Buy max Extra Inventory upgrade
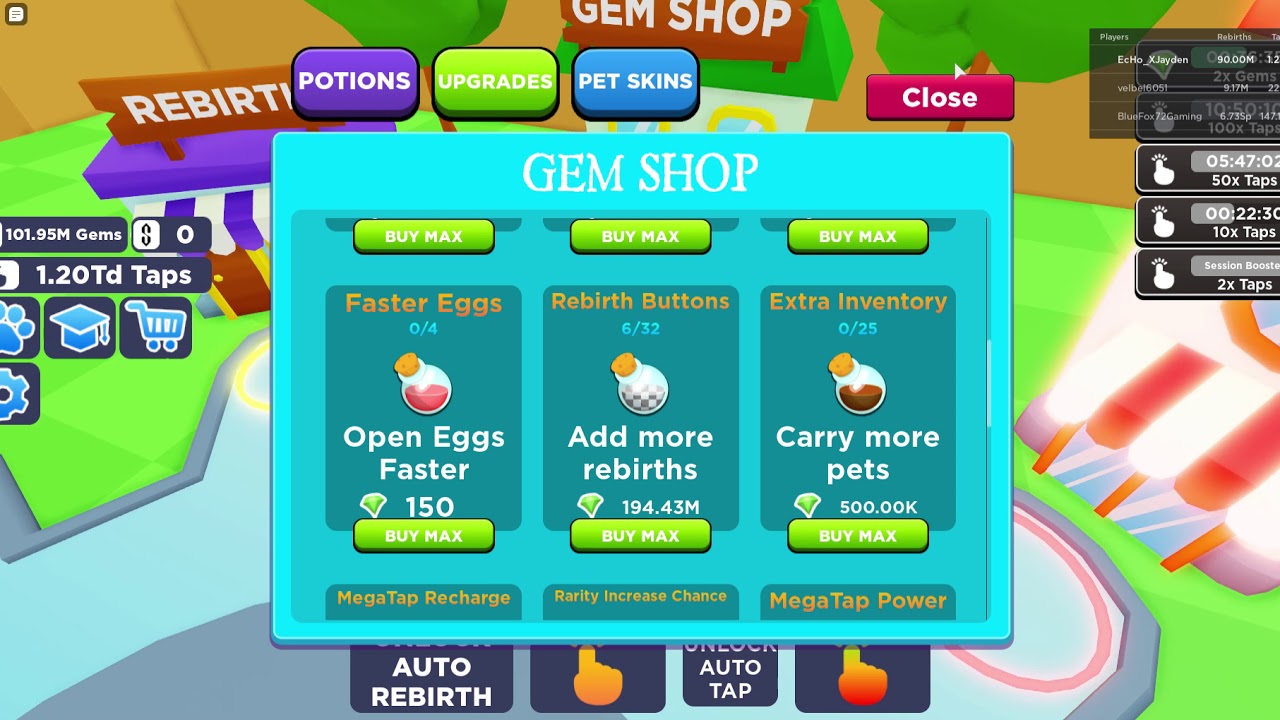 pos(857,536)
